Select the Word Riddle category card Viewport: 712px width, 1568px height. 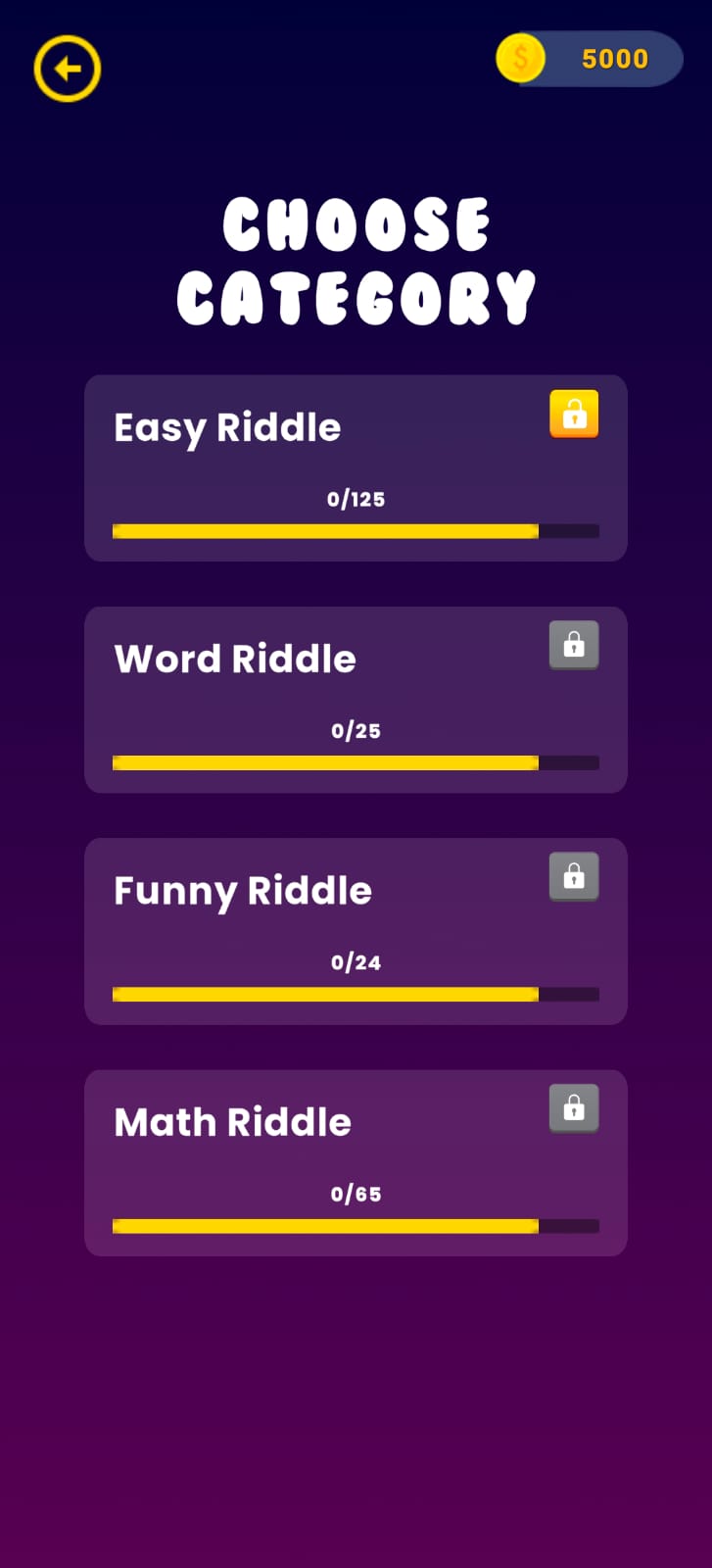click(x=356, y=700)
